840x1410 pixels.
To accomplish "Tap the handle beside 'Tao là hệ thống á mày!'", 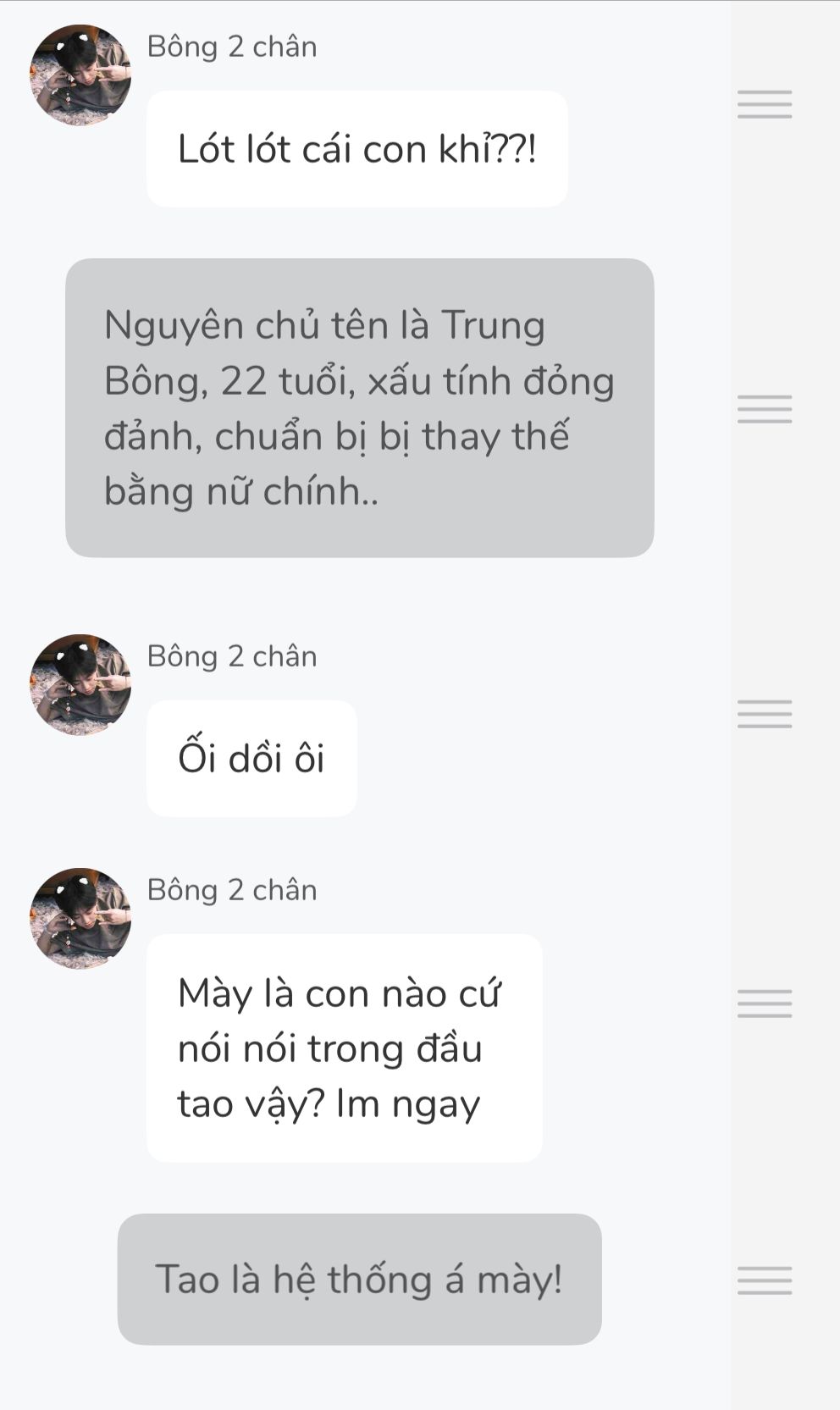I will 764,1280.
